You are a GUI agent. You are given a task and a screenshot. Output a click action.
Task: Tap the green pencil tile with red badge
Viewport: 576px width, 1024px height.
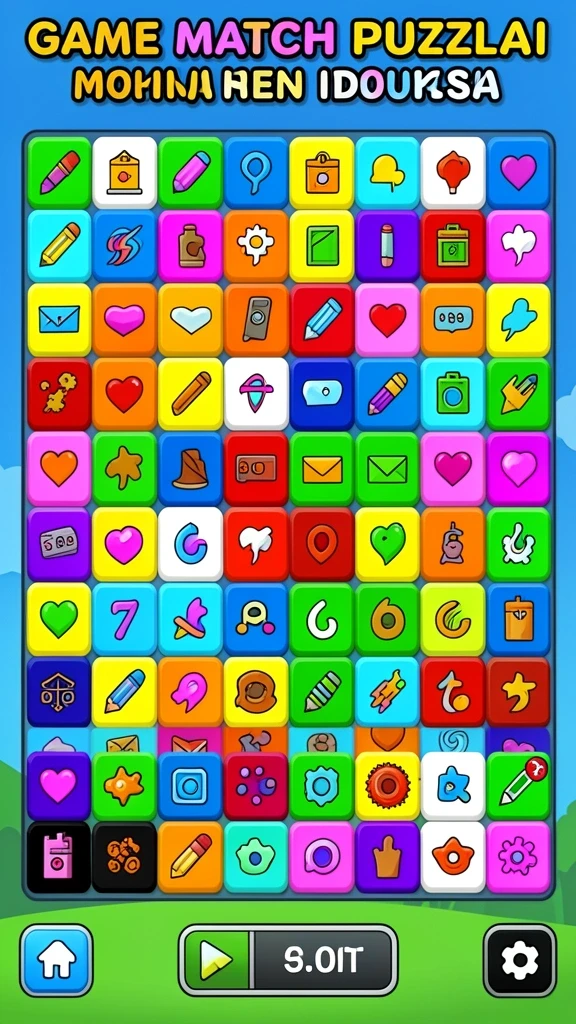(519, 786)
